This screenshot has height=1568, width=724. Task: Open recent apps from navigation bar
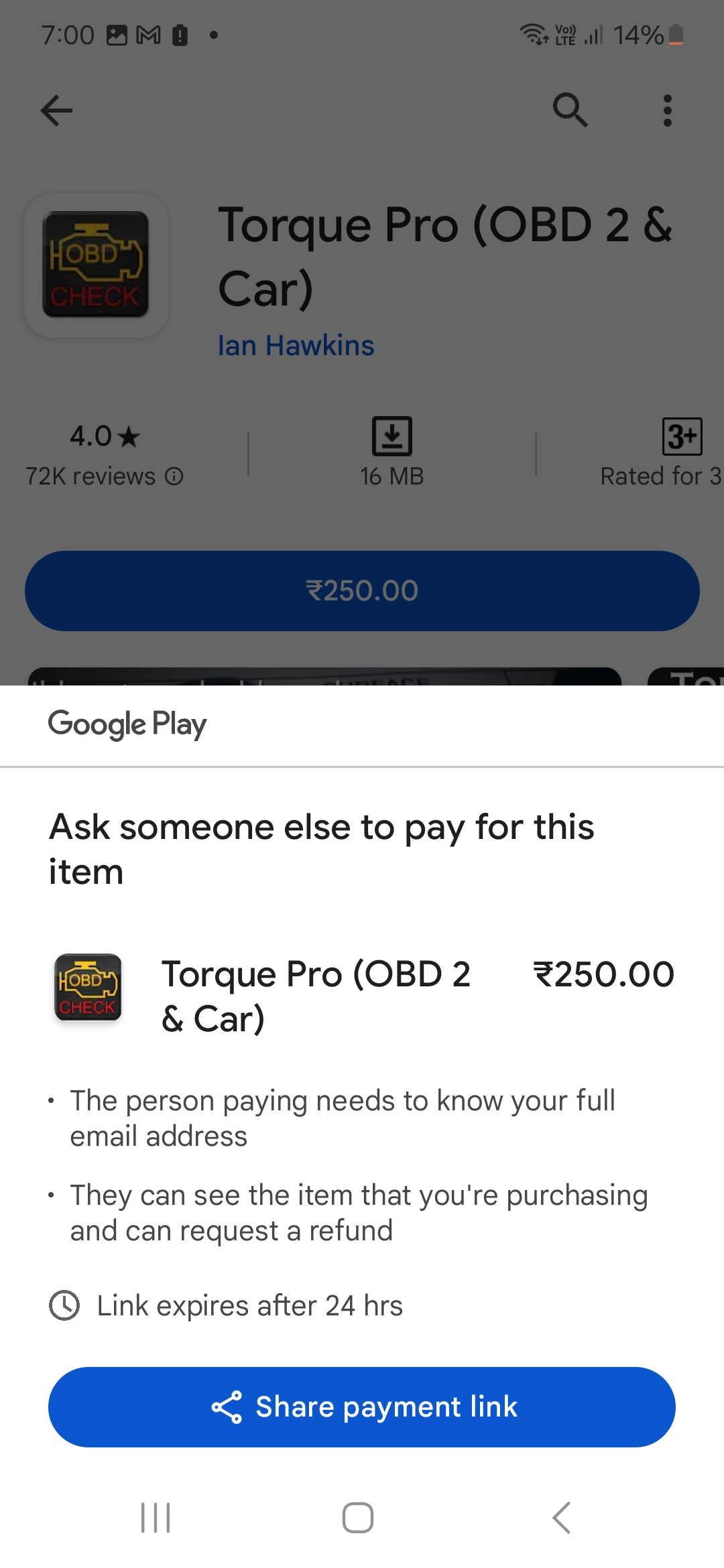156,1518
